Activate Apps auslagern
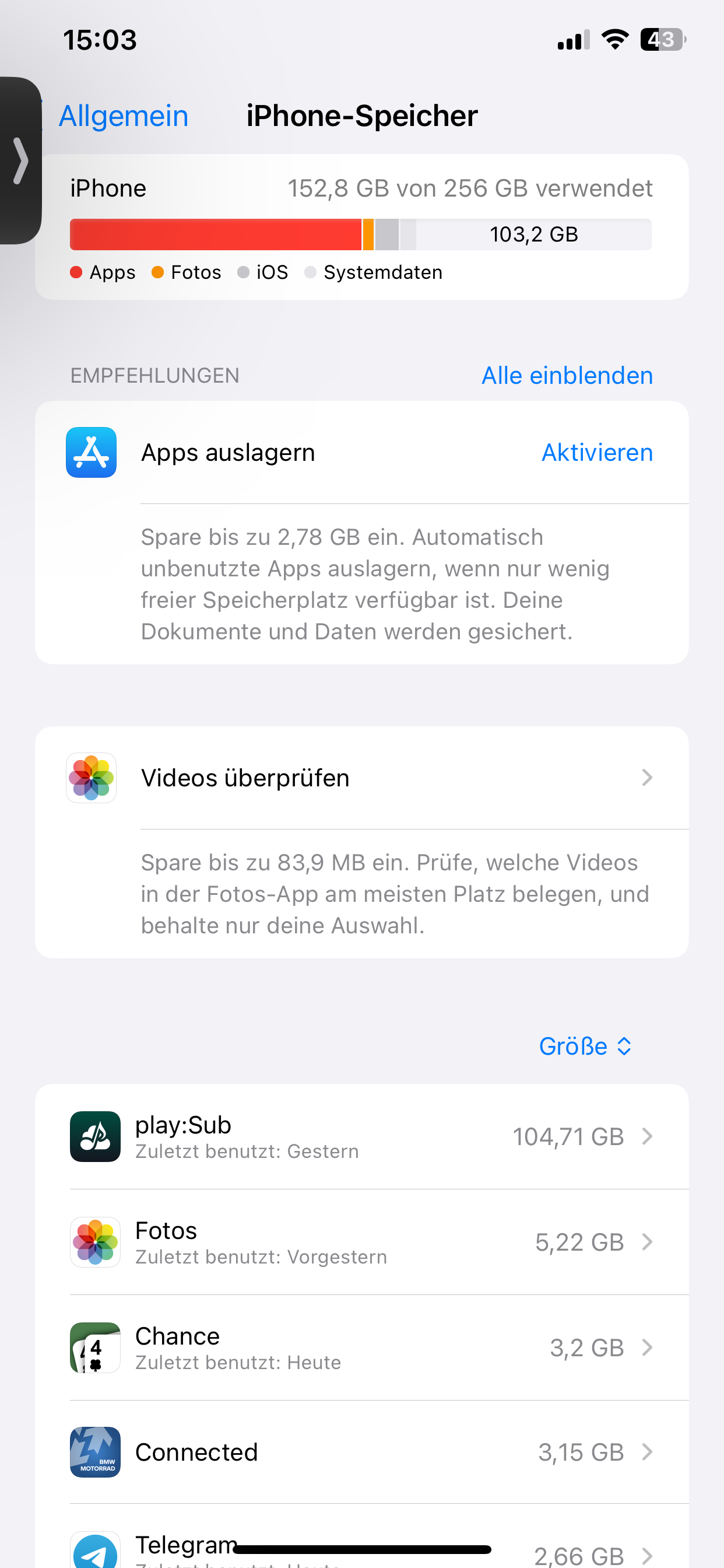Screen dimensions: 724x1568 pyautogui.click(x=596, y=452)
